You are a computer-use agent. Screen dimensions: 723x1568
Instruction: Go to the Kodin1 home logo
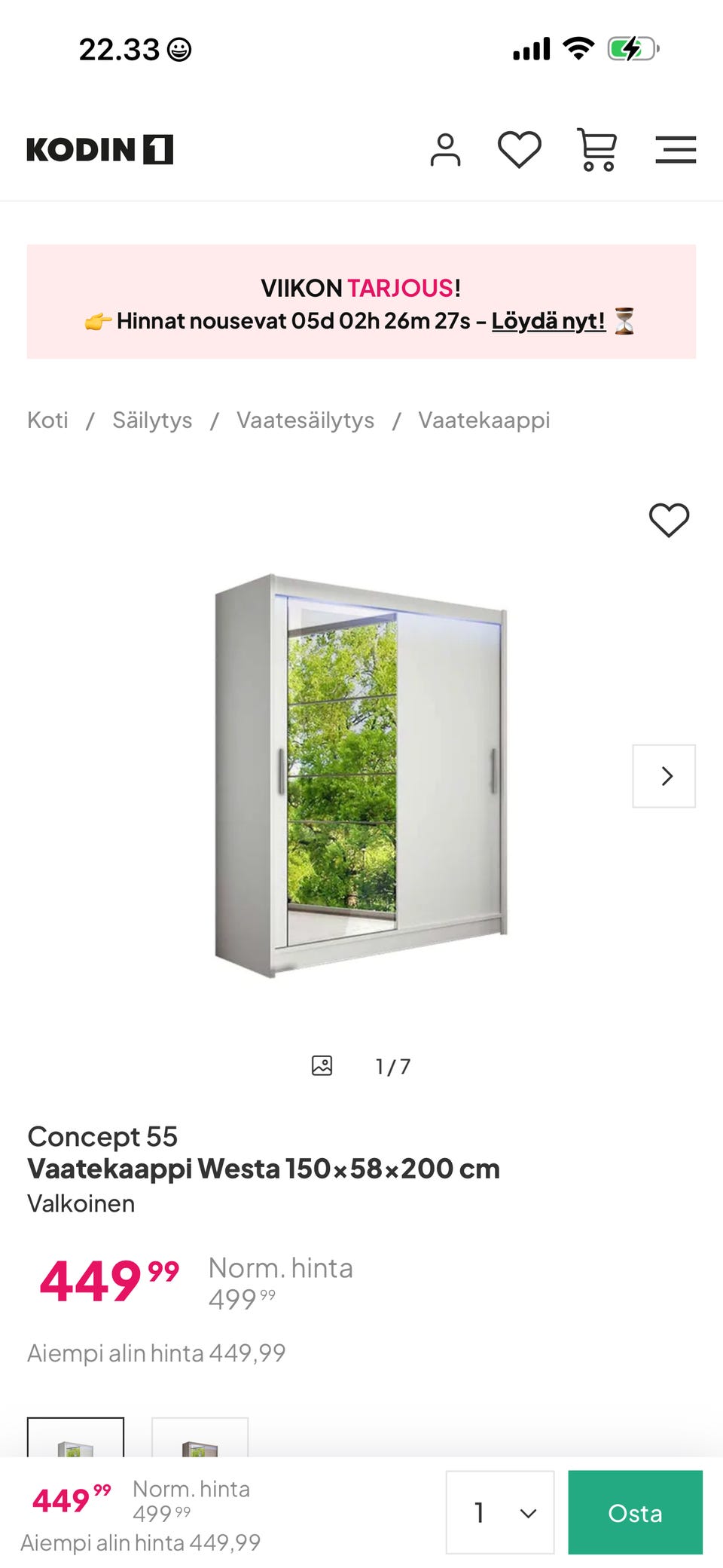pyautogui.click(x=100, y=150)
